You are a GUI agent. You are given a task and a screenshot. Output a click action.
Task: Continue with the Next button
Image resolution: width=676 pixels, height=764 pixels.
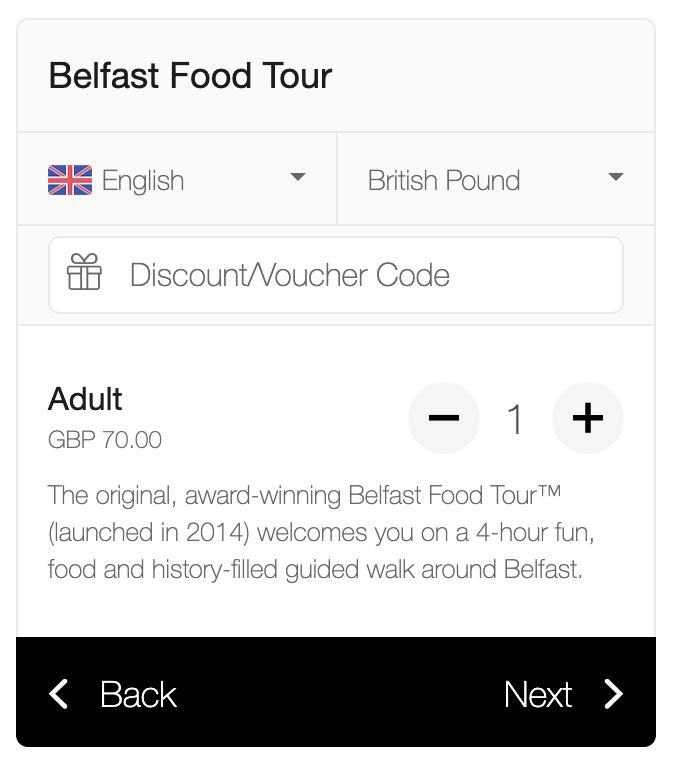tap(564, 694)
